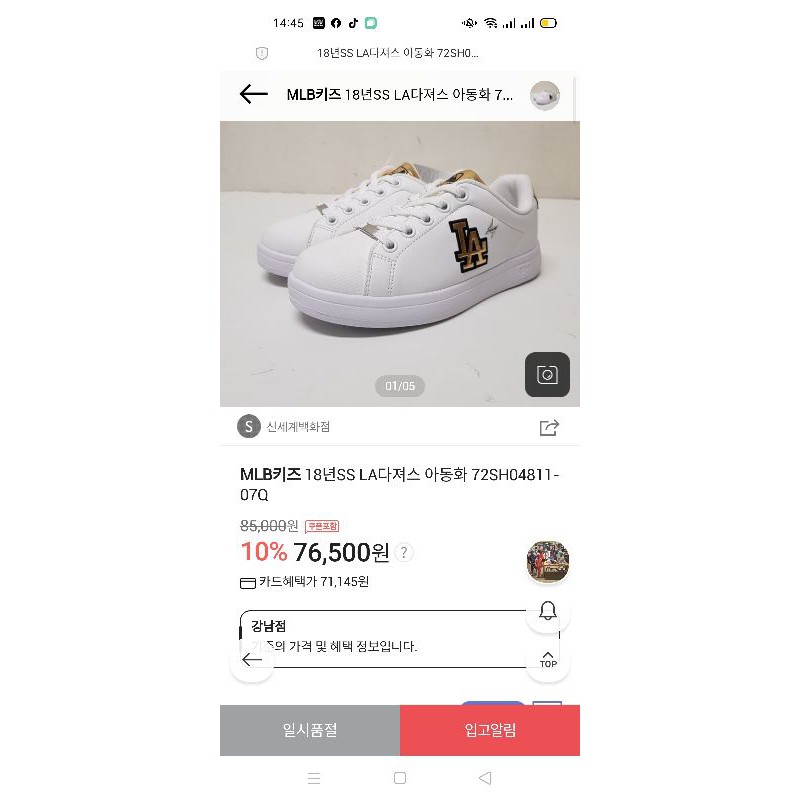This screenshot has width=800, height=800.
Task: Tap the 일시품절 button
Action: tap(310, 730)
